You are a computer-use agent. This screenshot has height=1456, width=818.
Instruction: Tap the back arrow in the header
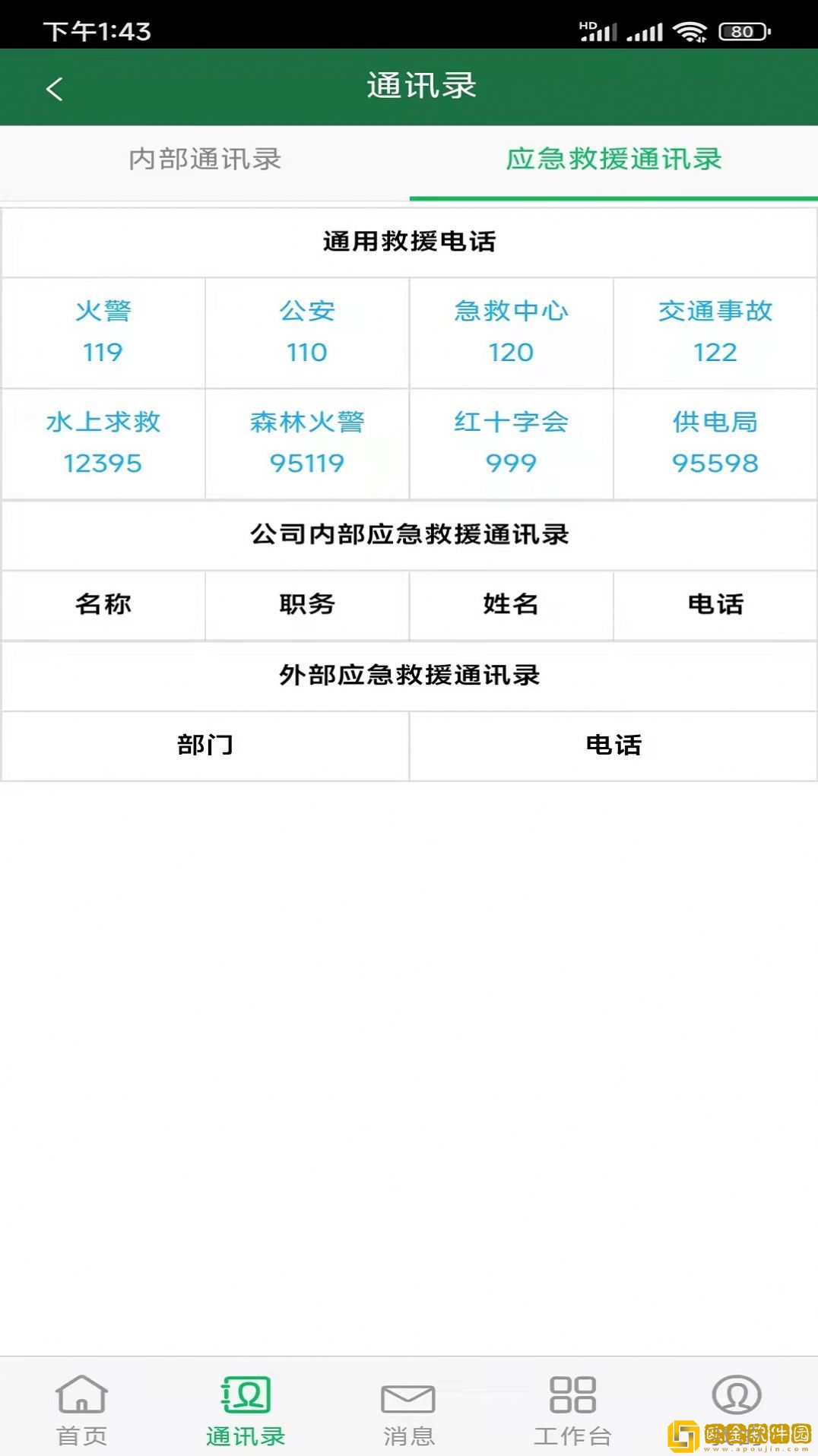point(54,87)
